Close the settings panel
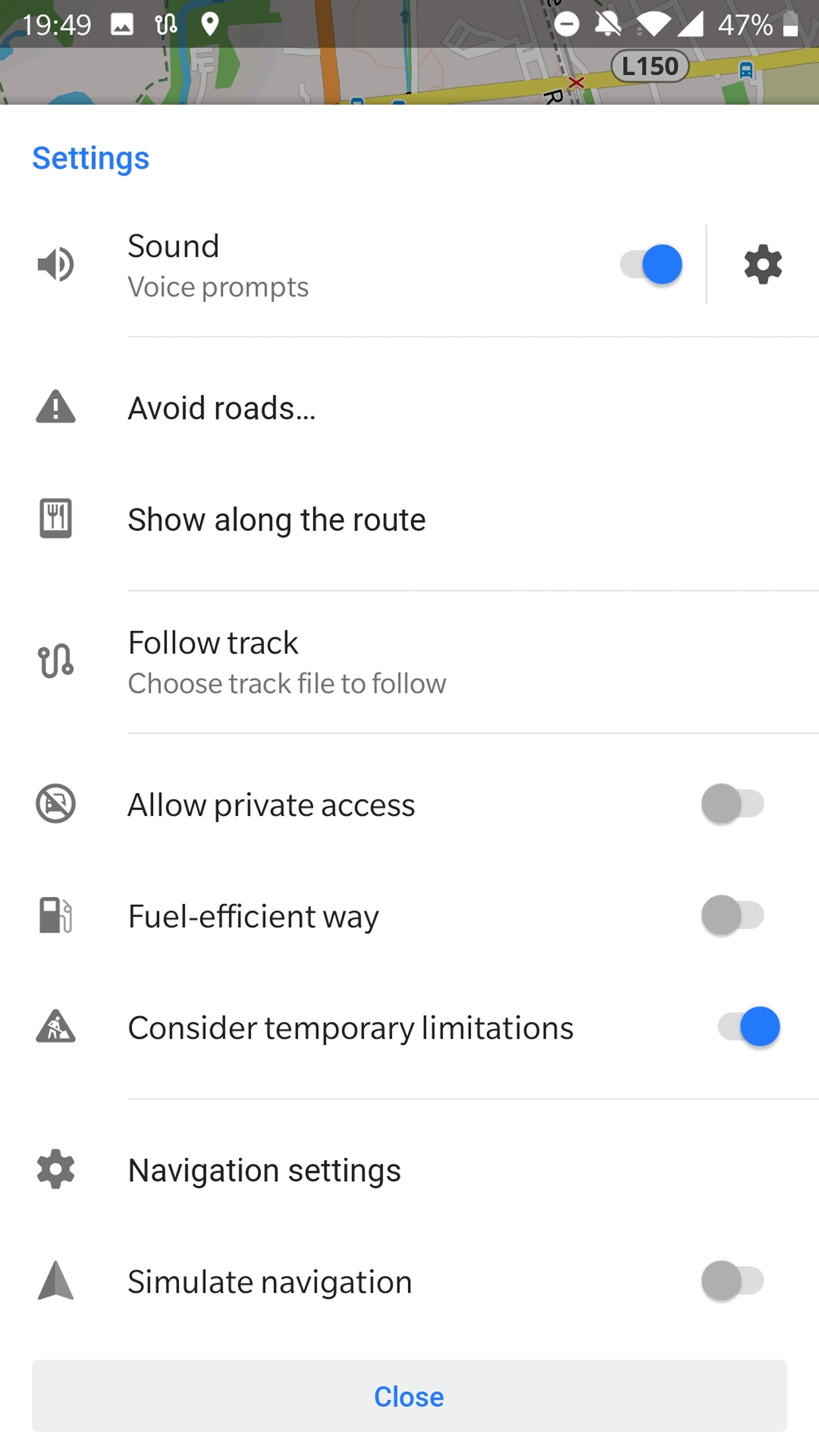The width and height of the screenshot is (819, 1456). (x=409, y=1395)
